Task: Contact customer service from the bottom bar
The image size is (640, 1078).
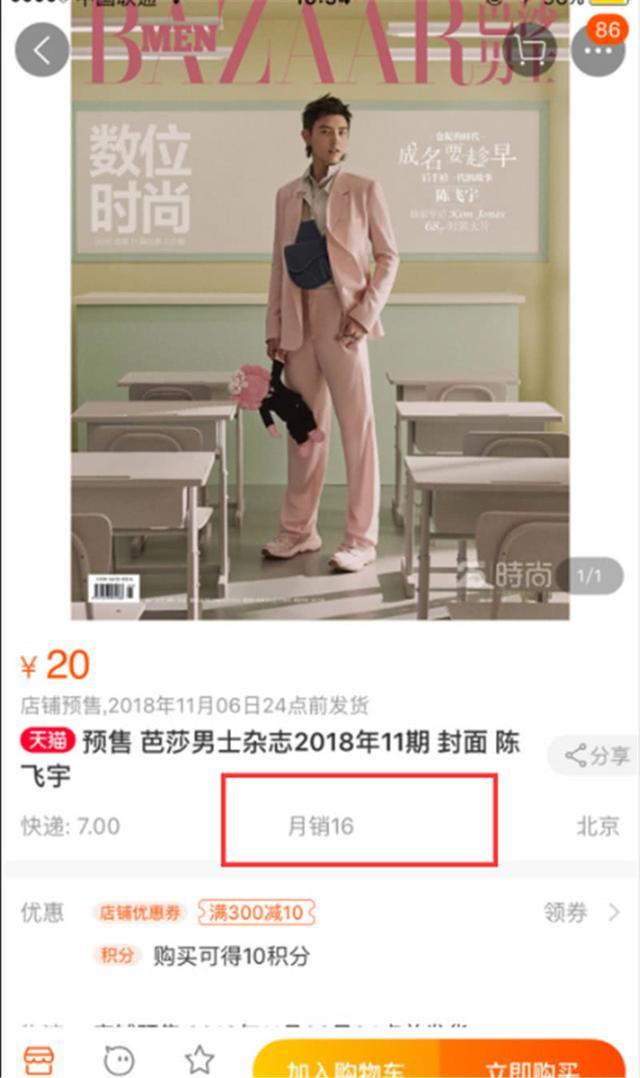Action: tap(119, 1059)
